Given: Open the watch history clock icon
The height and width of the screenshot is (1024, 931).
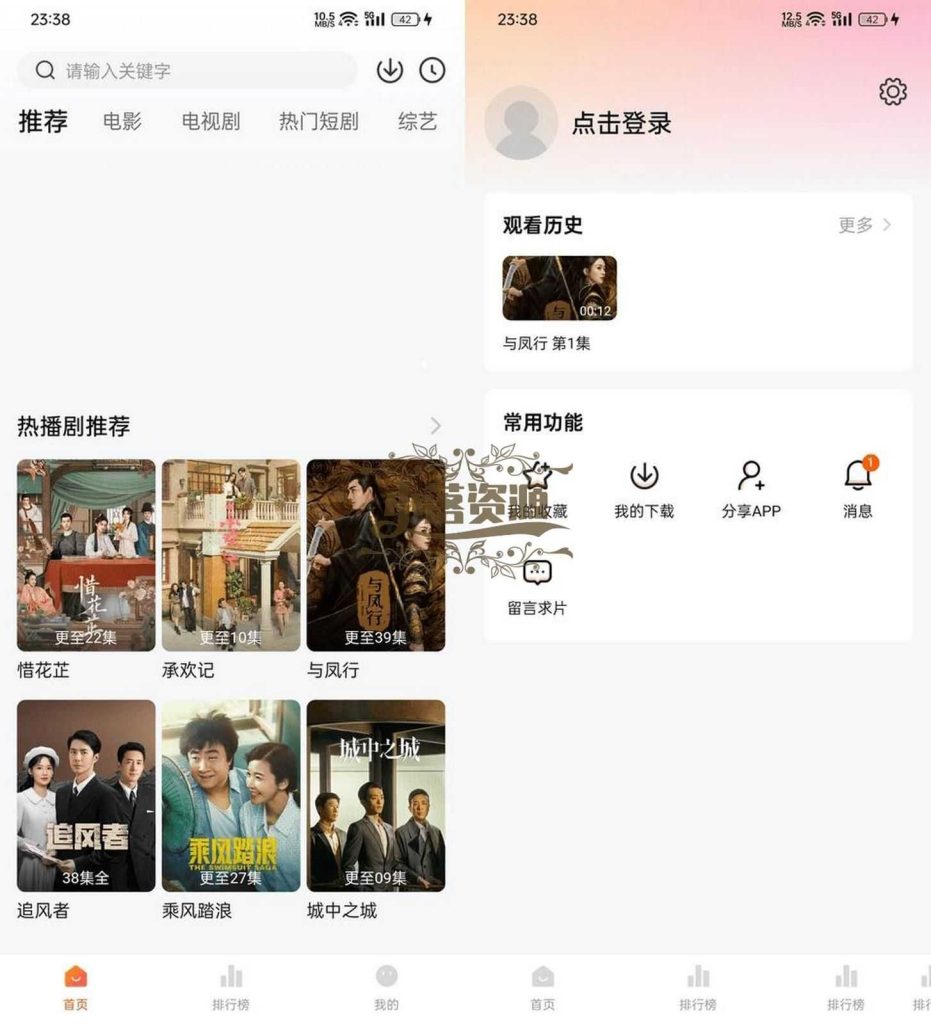Looking at the screenshot, I should click(x=432, y=71).
